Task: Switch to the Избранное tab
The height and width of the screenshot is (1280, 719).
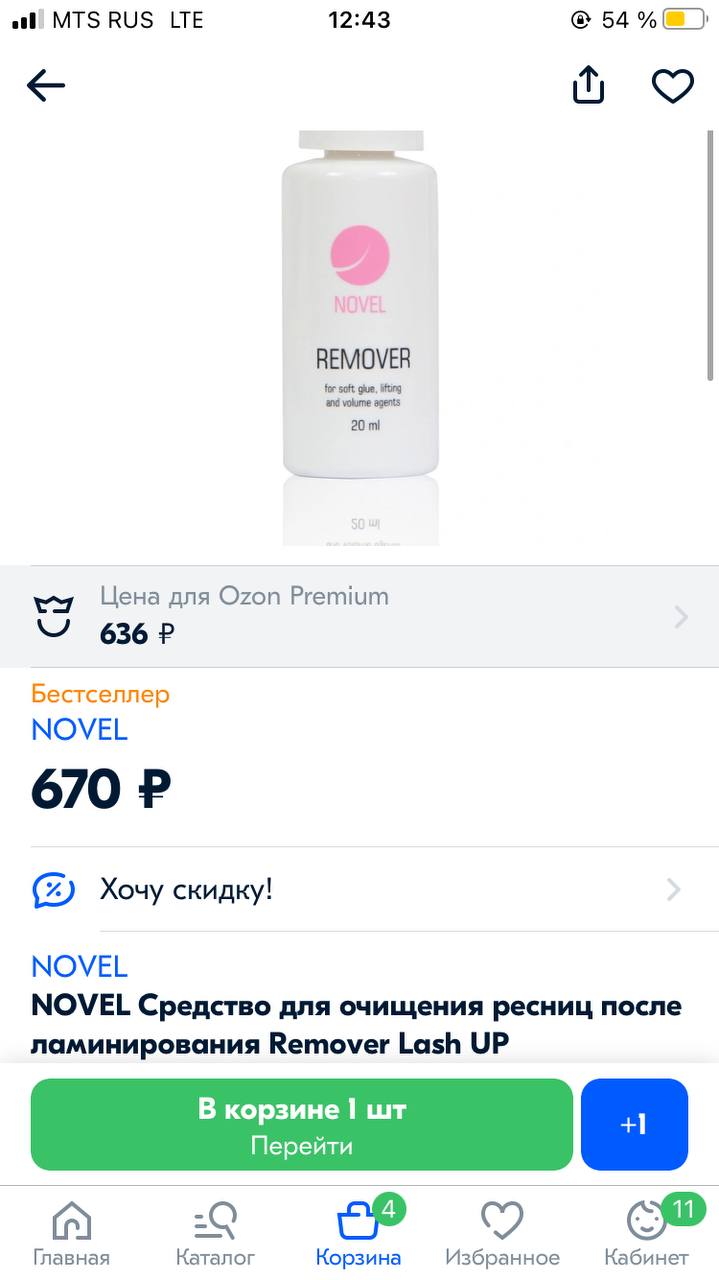Action: pos(502,1234)
